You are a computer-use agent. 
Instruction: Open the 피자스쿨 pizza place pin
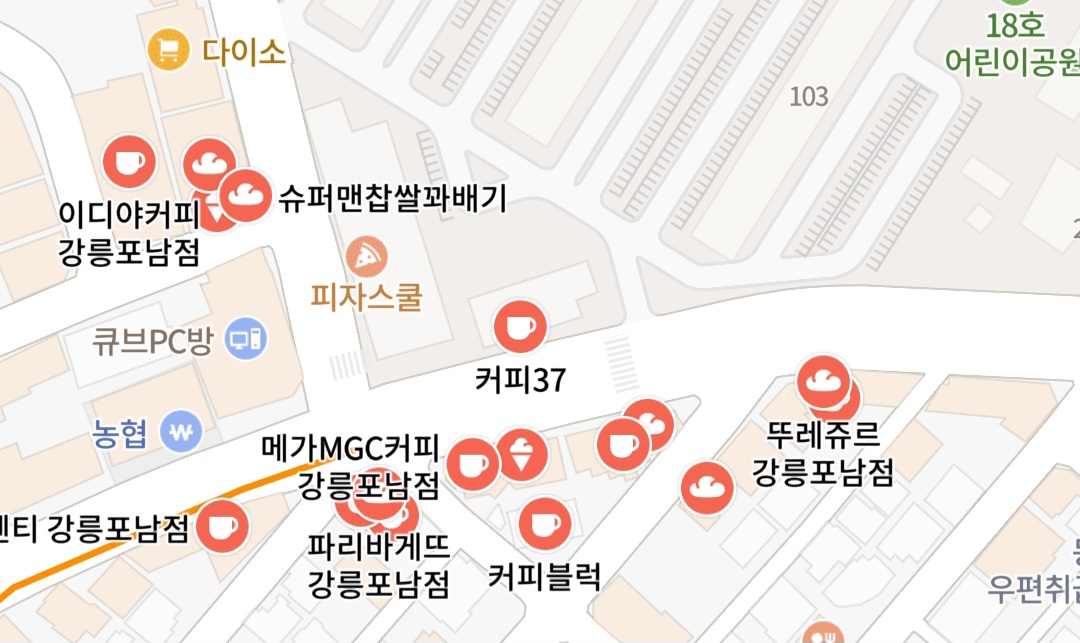coord(370,257)
